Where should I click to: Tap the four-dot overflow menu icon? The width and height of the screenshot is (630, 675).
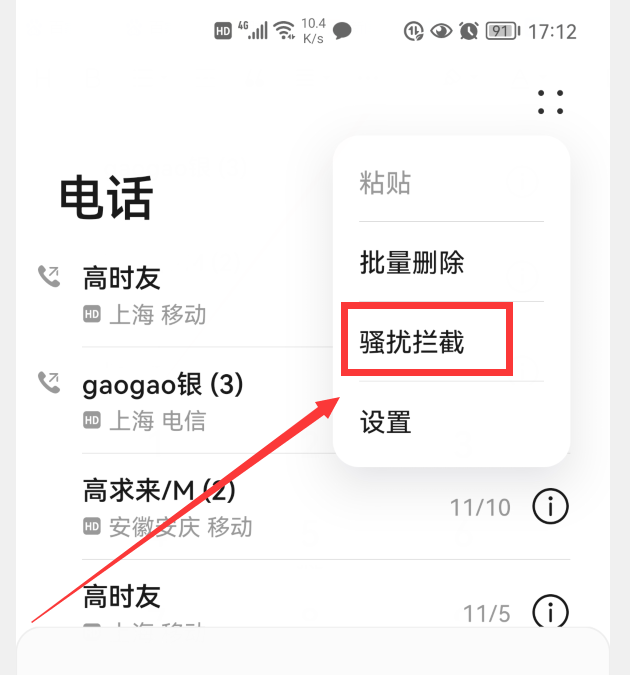(550, 101)
